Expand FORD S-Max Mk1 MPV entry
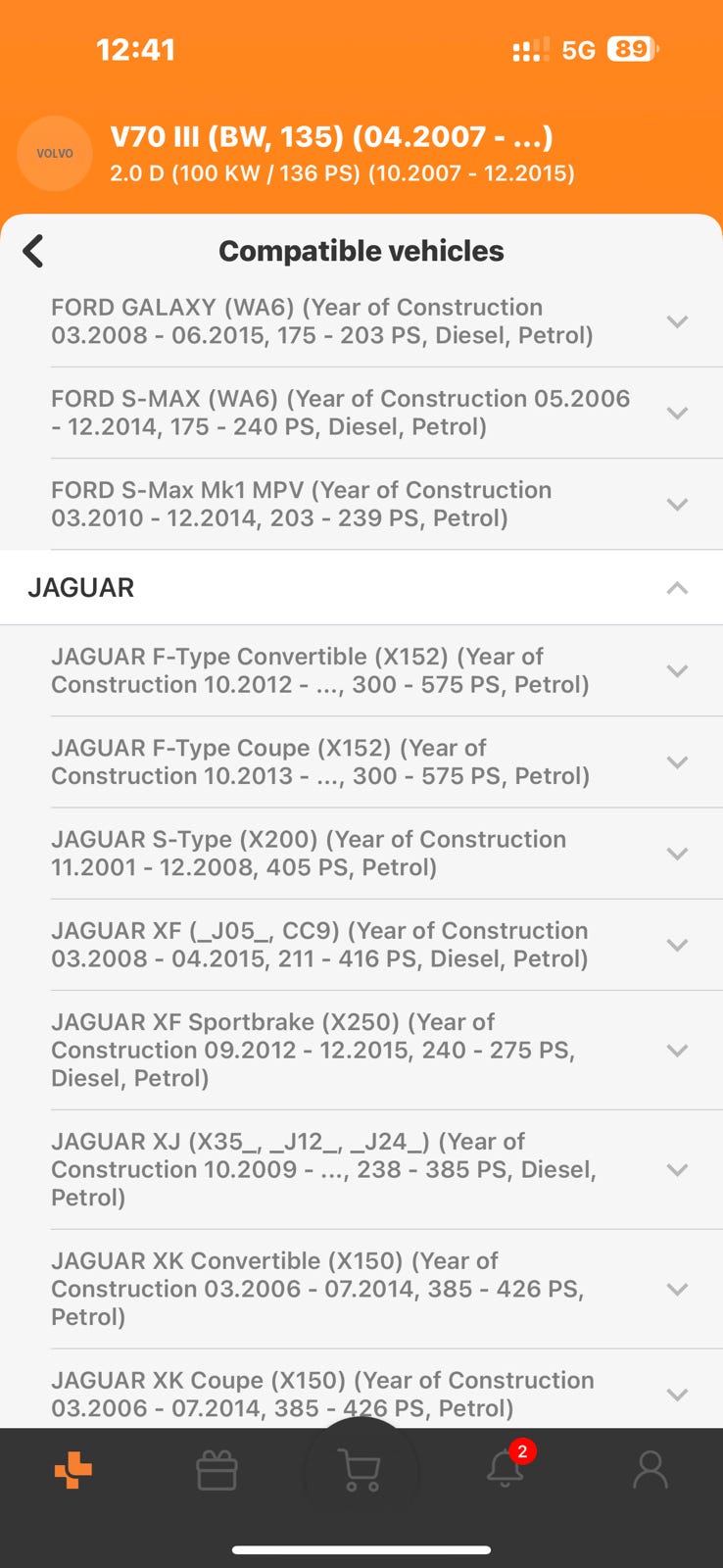The width and height of the screenshot is (723, 1568). point(677,504)
